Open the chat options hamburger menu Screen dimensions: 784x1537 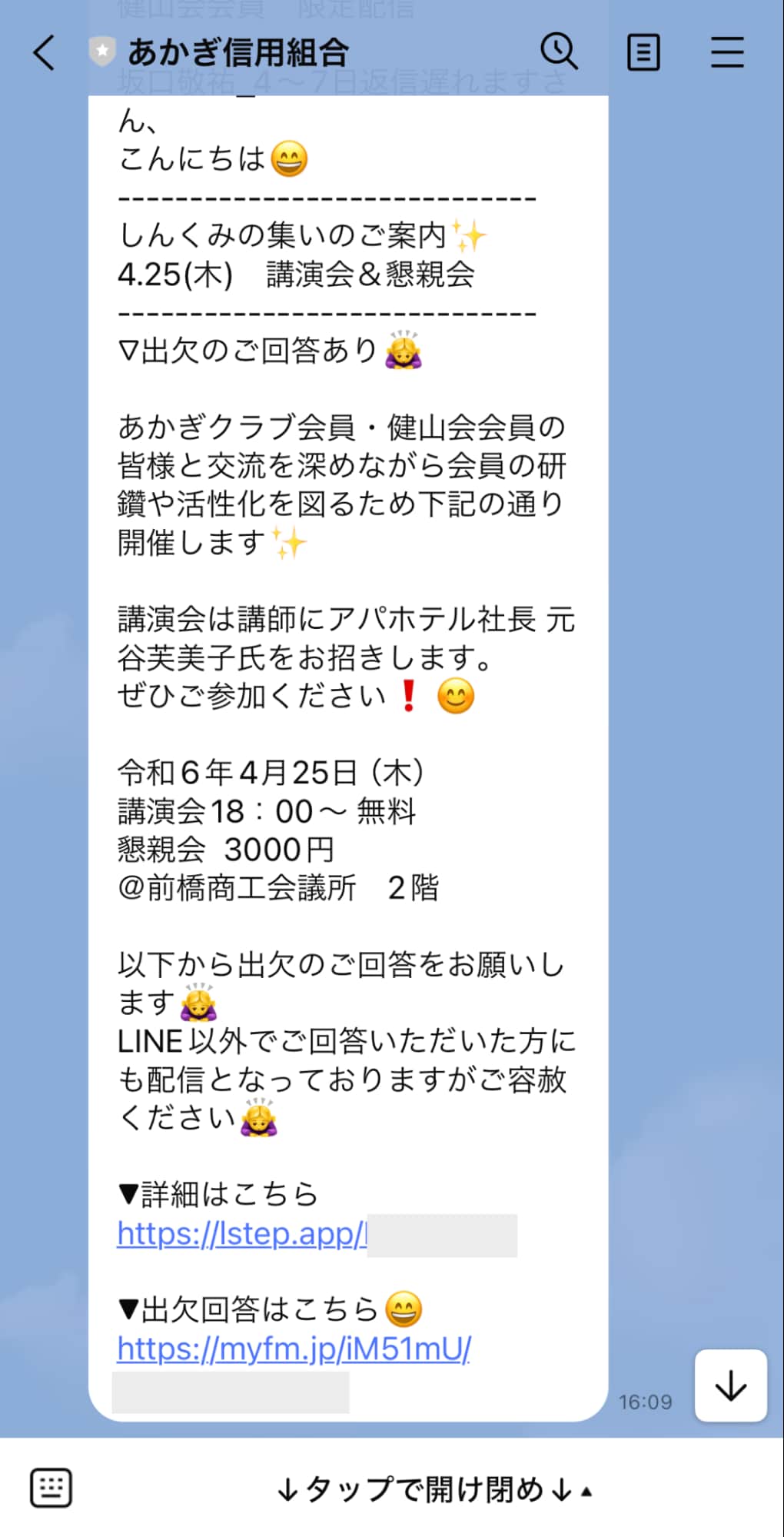pyautogui.click(x=726, y=51)
